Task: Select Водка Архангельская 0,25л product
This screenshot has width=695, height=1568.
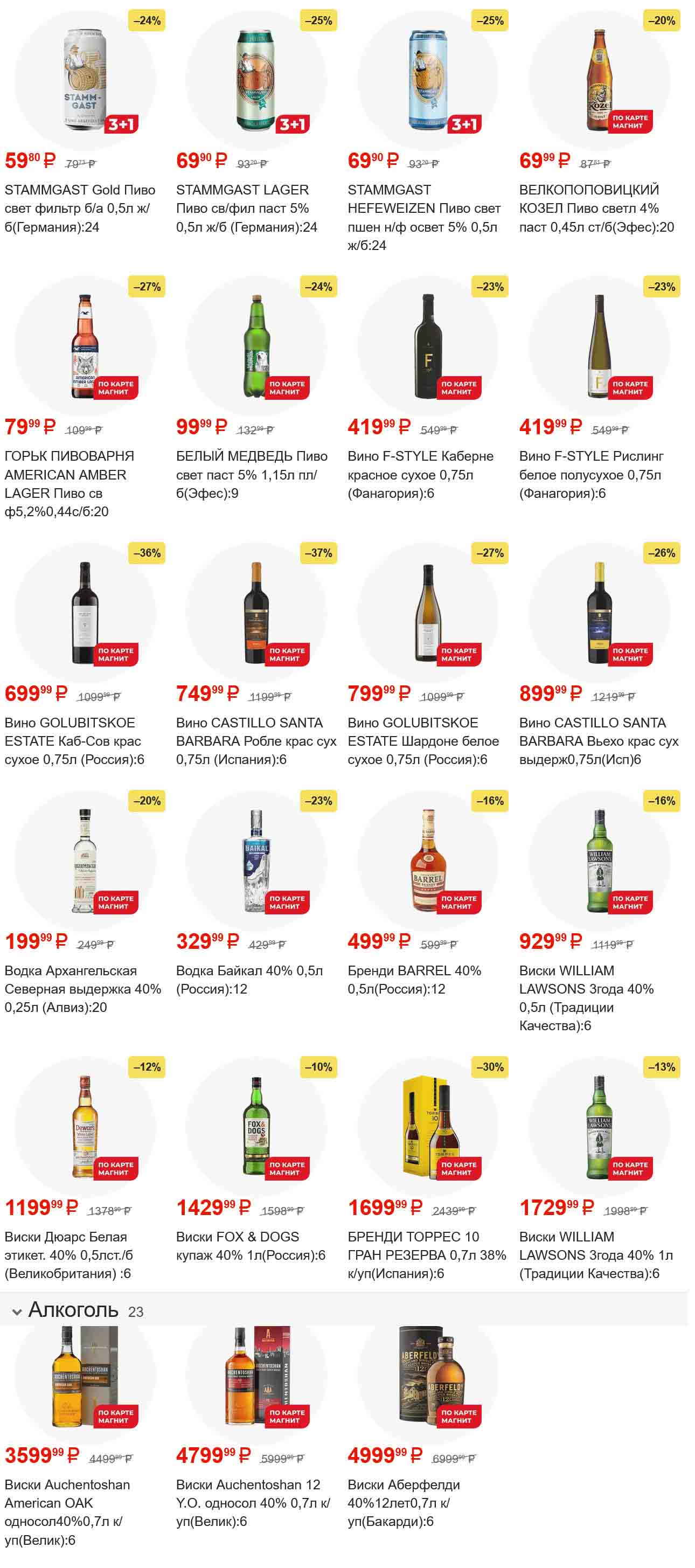Action: tap(85, 861)
